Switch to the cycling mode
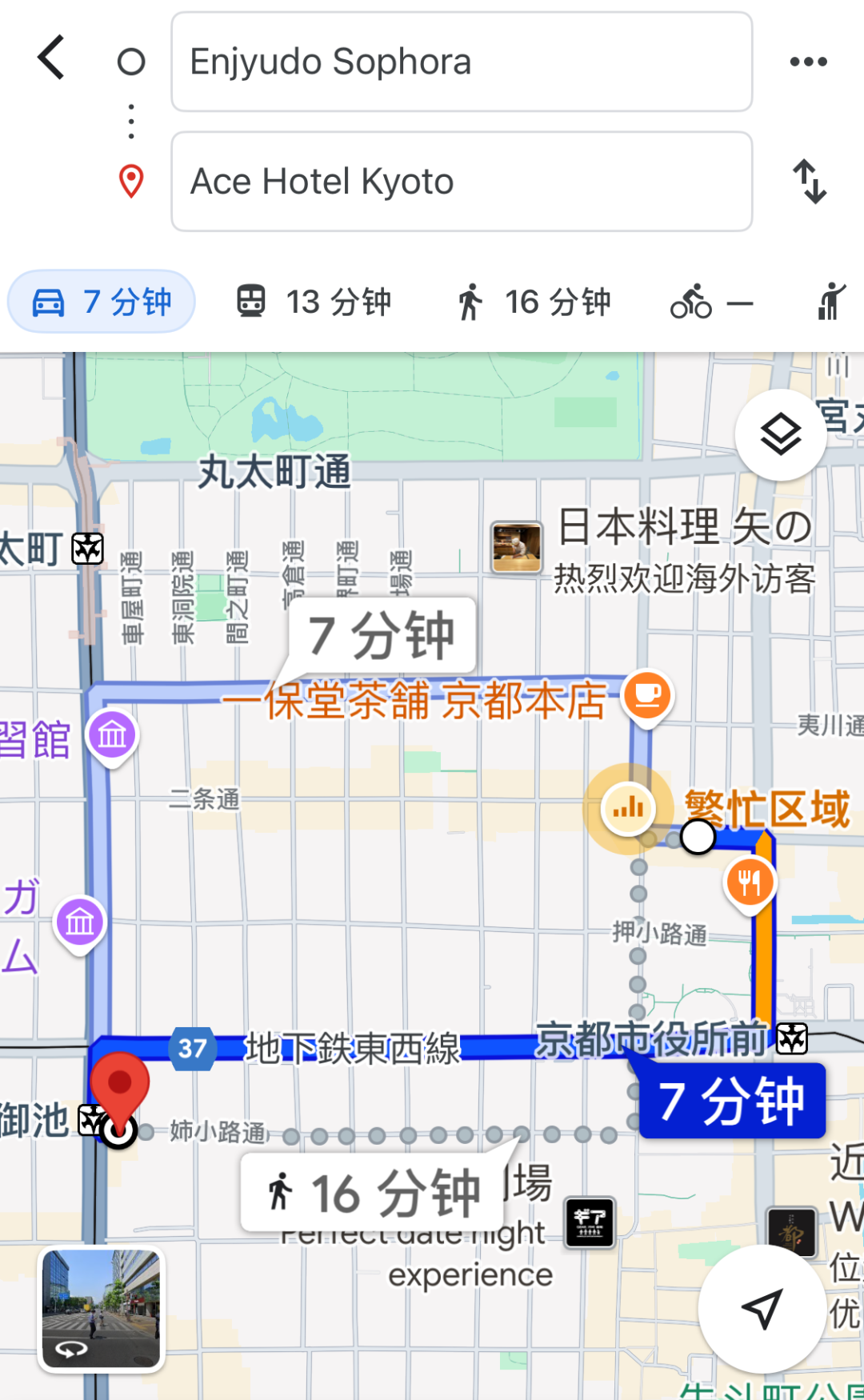The width and height of the screenshot is (864, 1400). (x=711, y=302)
